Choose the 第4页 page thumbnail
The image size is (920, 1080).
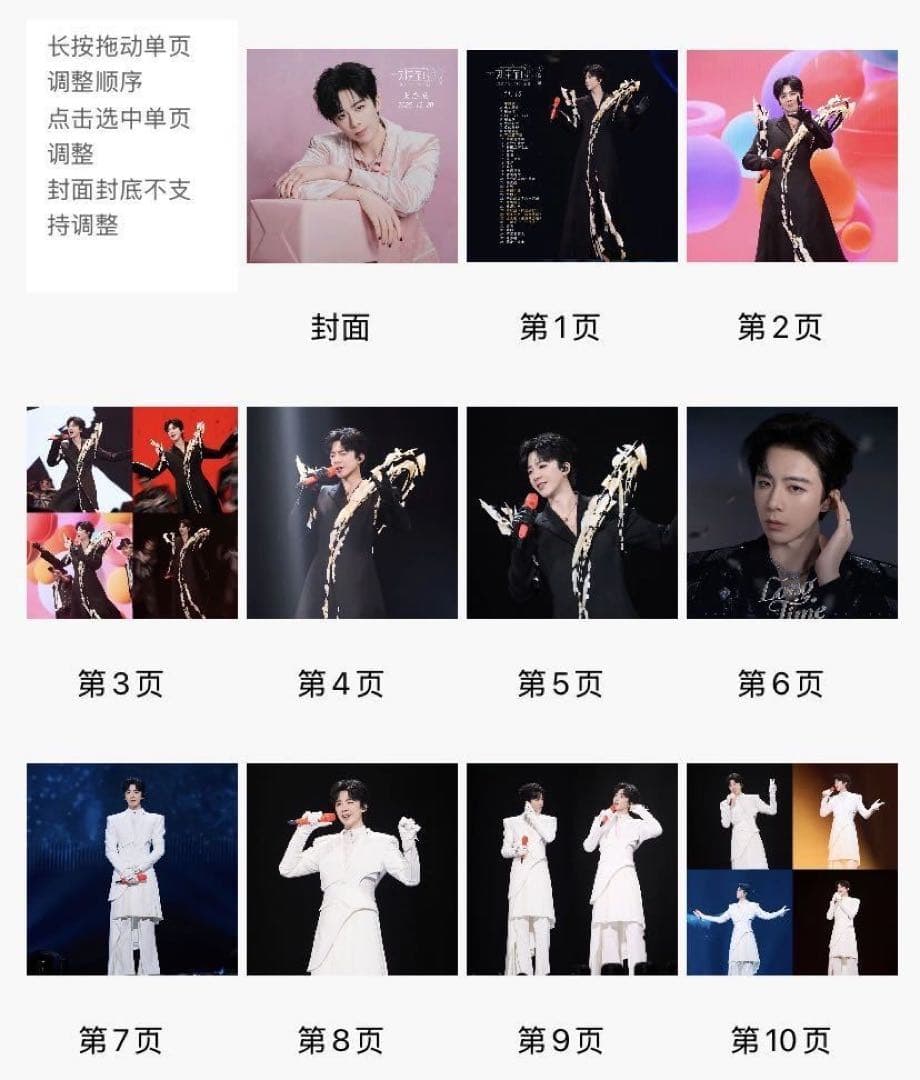coord(352,512)
